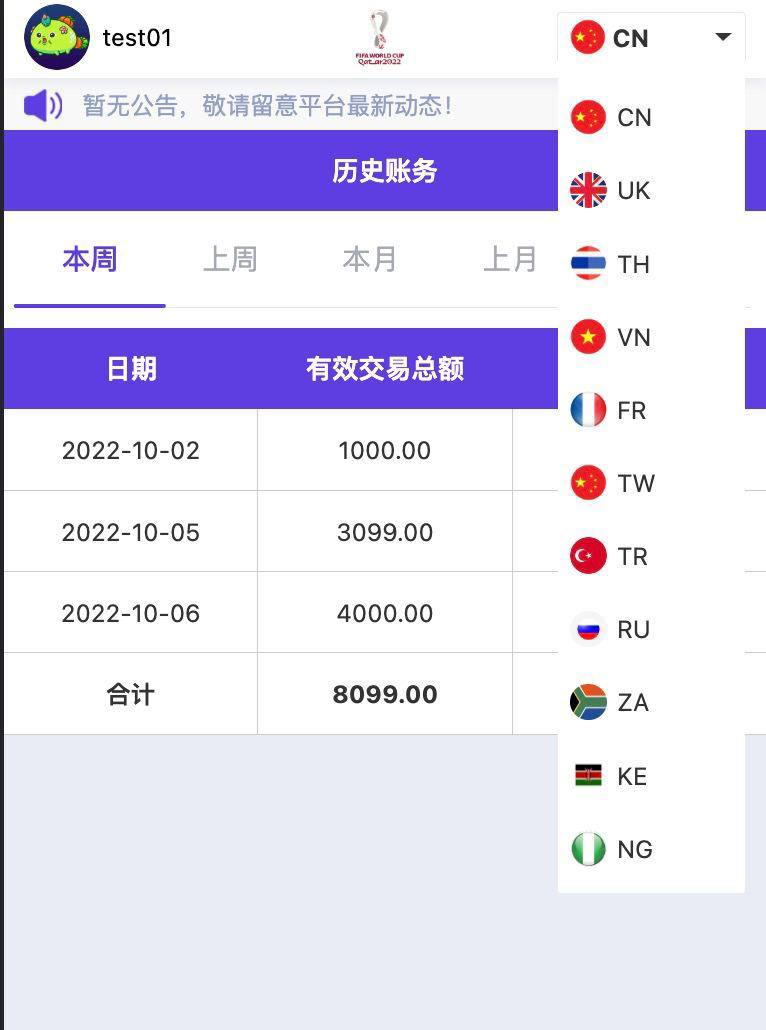Pick KE from the language list
This screenshot has height=1030, width=766.
[630, 776]
